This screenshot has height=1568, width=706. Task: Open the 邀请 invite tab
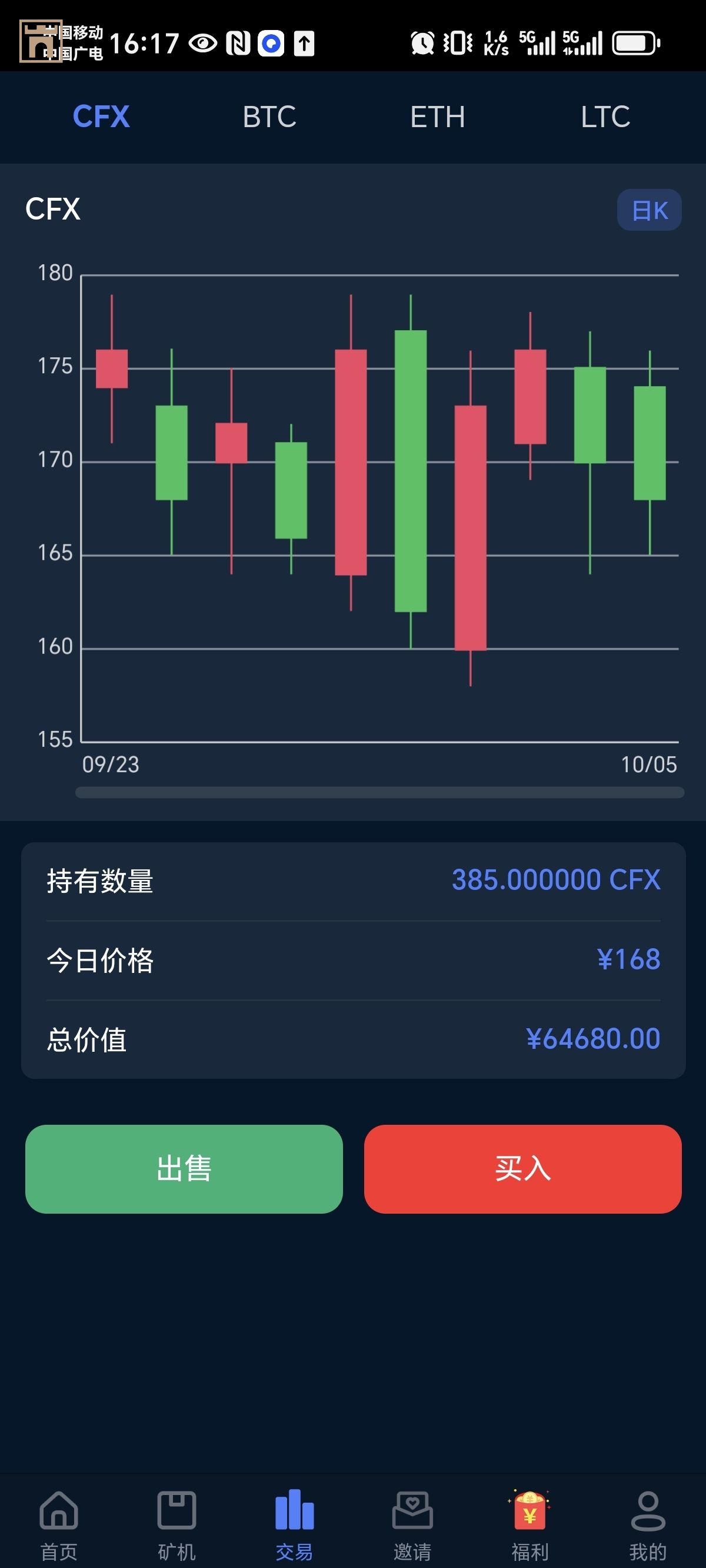coord(412,1525)
